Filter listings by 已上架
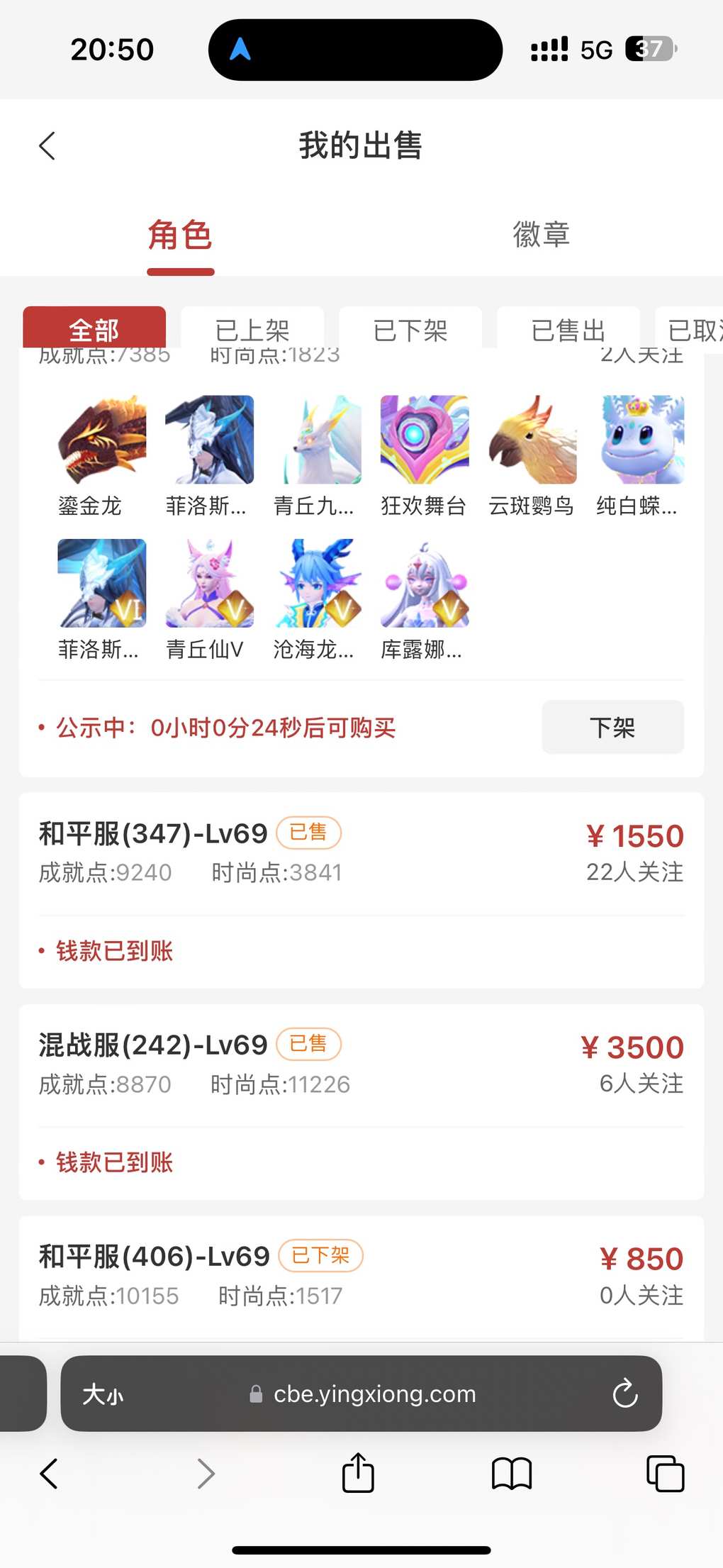Screen dimensions: 723x1568 coord(252,330)
